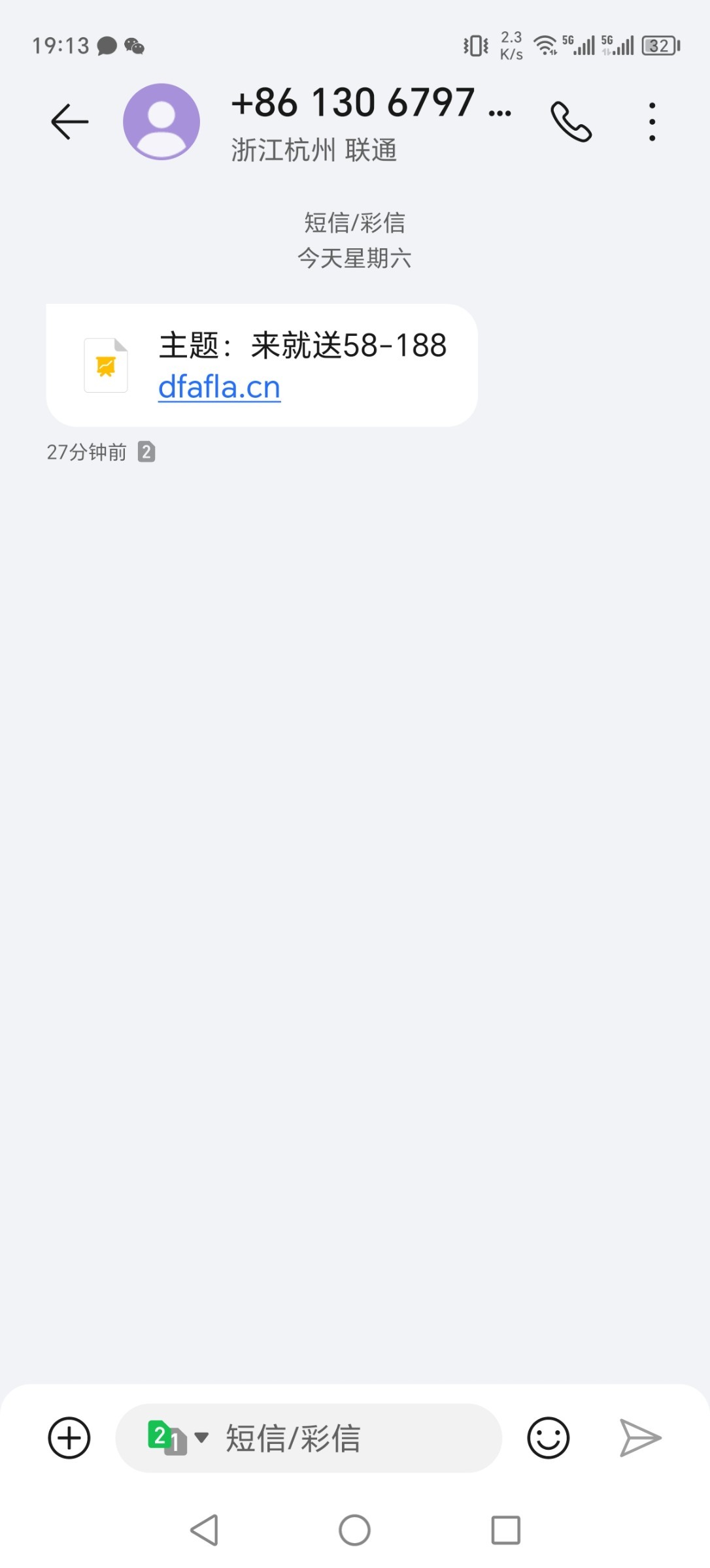
Task: Open the dfafla.cn link
Action: click(x=220, y=387)
